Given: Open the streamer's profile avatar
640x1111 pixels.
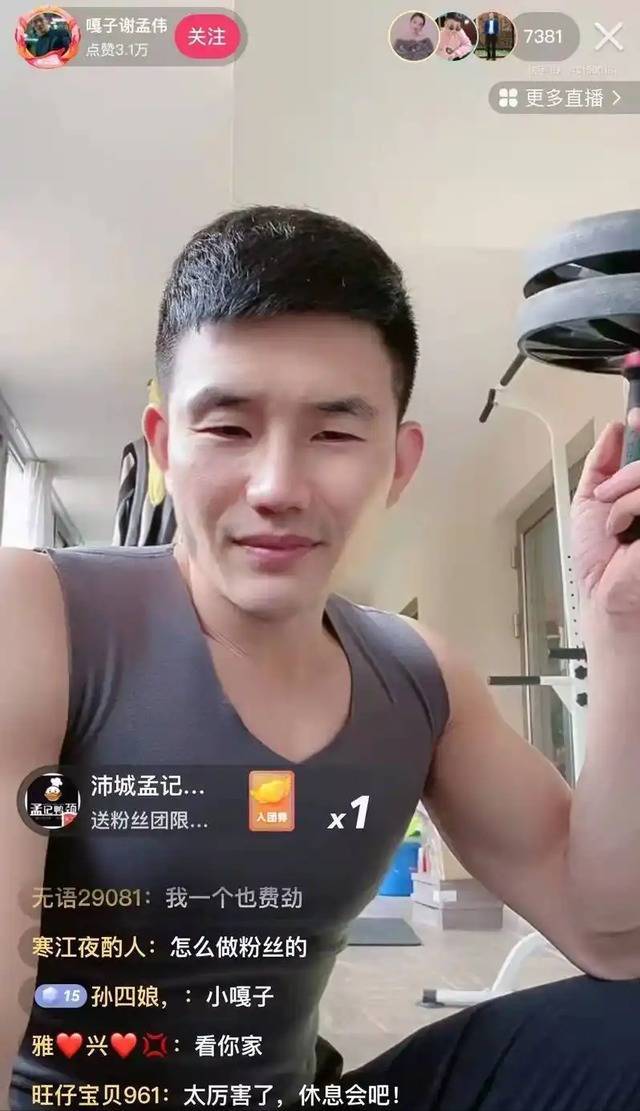Looking at the screenshot, I should (x=47, y=37).
